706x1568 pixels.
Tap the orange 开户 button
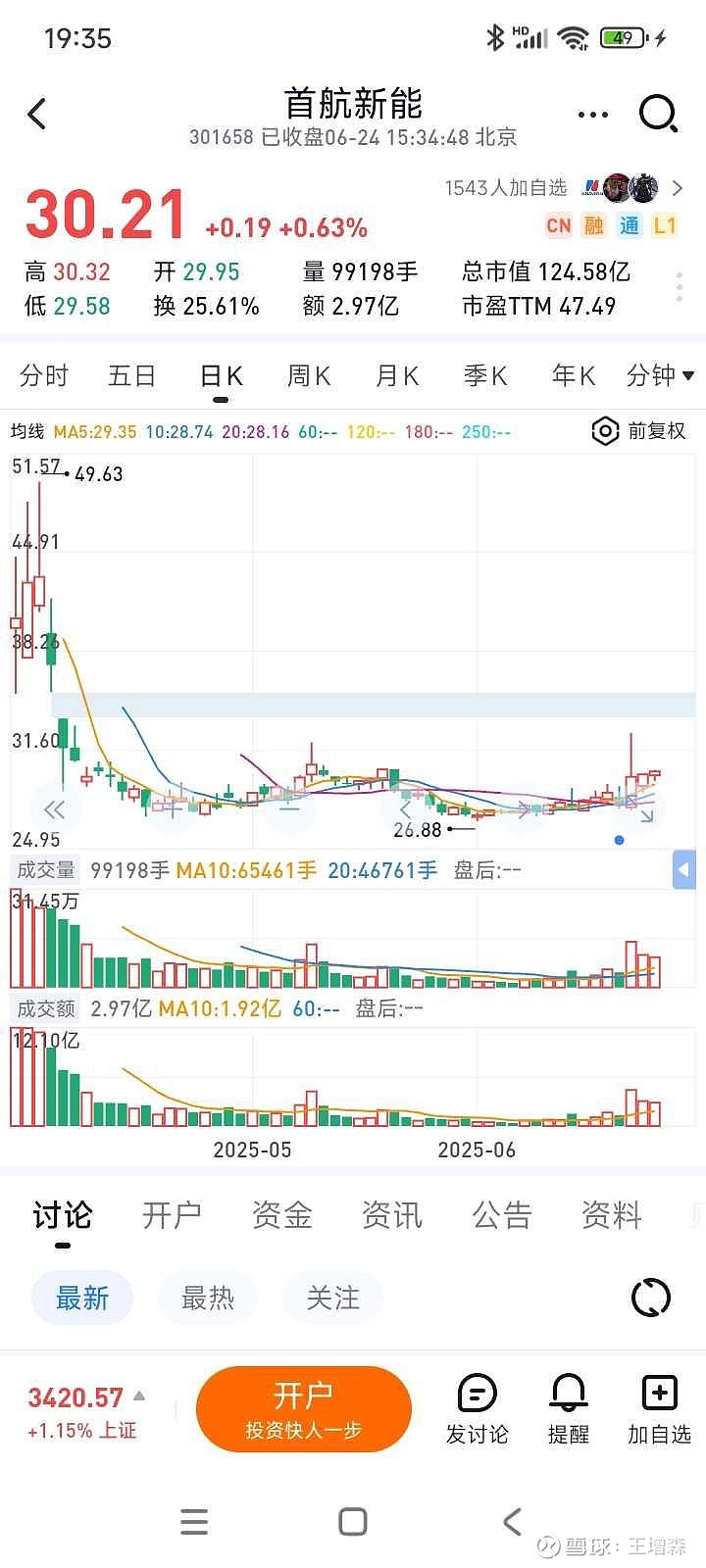coord(304,1409)
